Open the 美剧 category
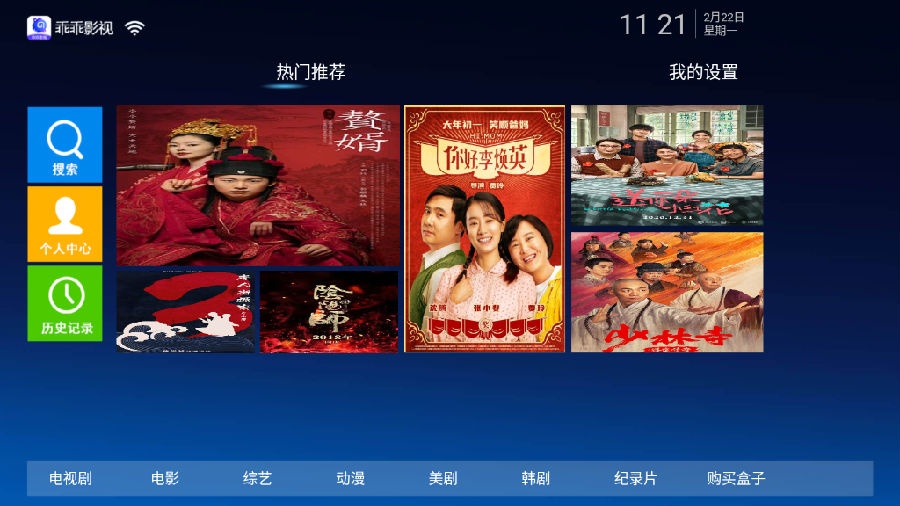The height and width of the screenshot is (506, 900). (x=442, y=478)
